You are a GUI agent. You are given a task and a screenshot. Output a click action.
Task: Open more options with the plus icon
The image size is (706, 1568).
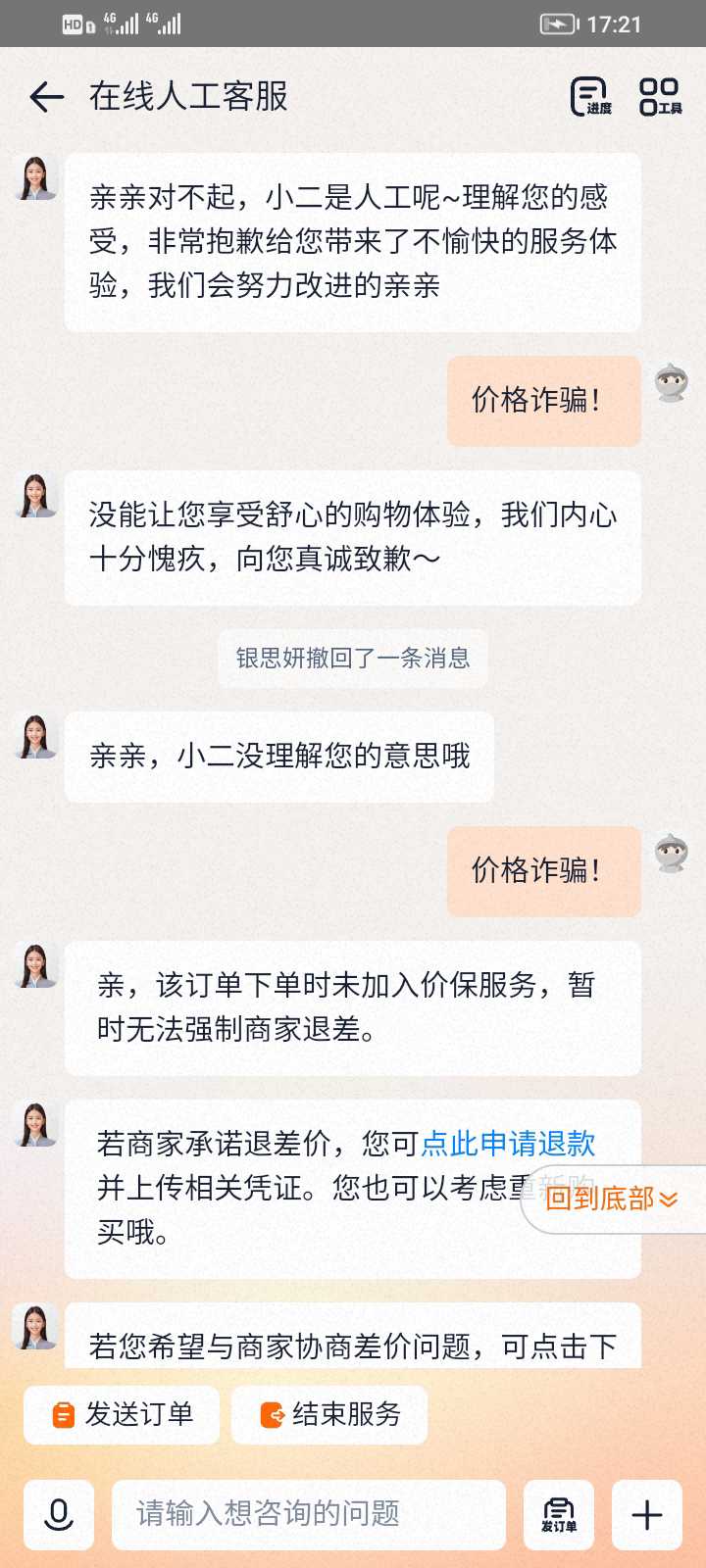click(647, 1515)
